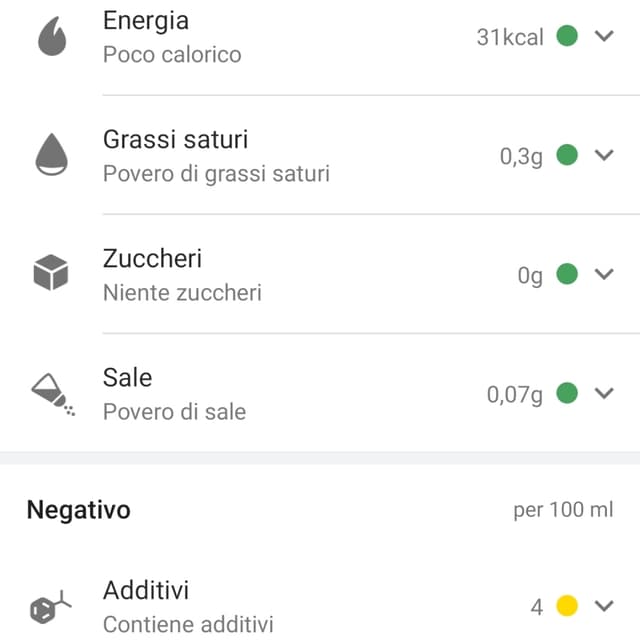This screenshot has width=640, height=640.
Task: Expand the Sale details
Action: click(x=603, y=393)
